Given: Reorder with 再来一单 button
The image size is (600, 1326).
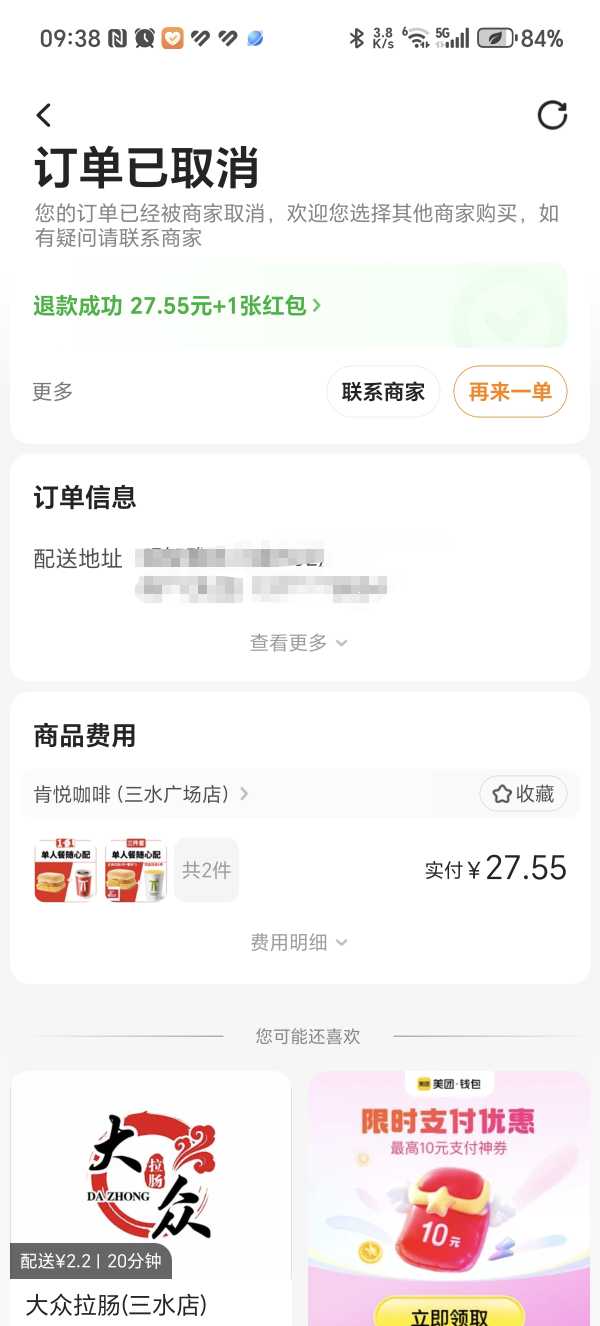Looking at the screenshot, I should [x=510, y=392].
